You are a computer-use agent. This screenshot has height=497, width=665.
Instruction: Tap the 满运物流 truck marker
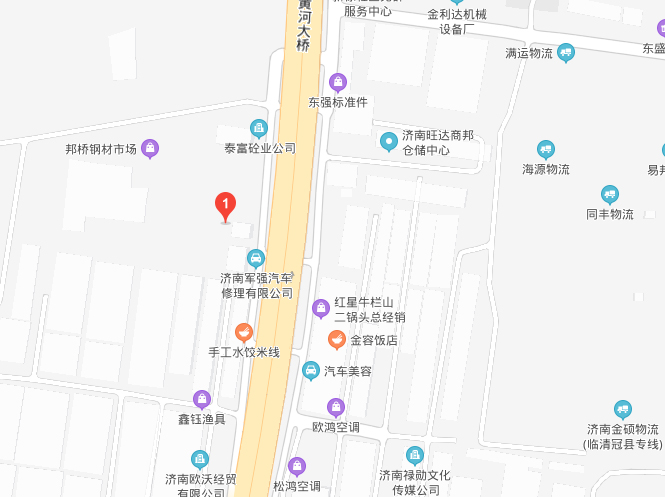pyautogui.click(x=566, y=53)
